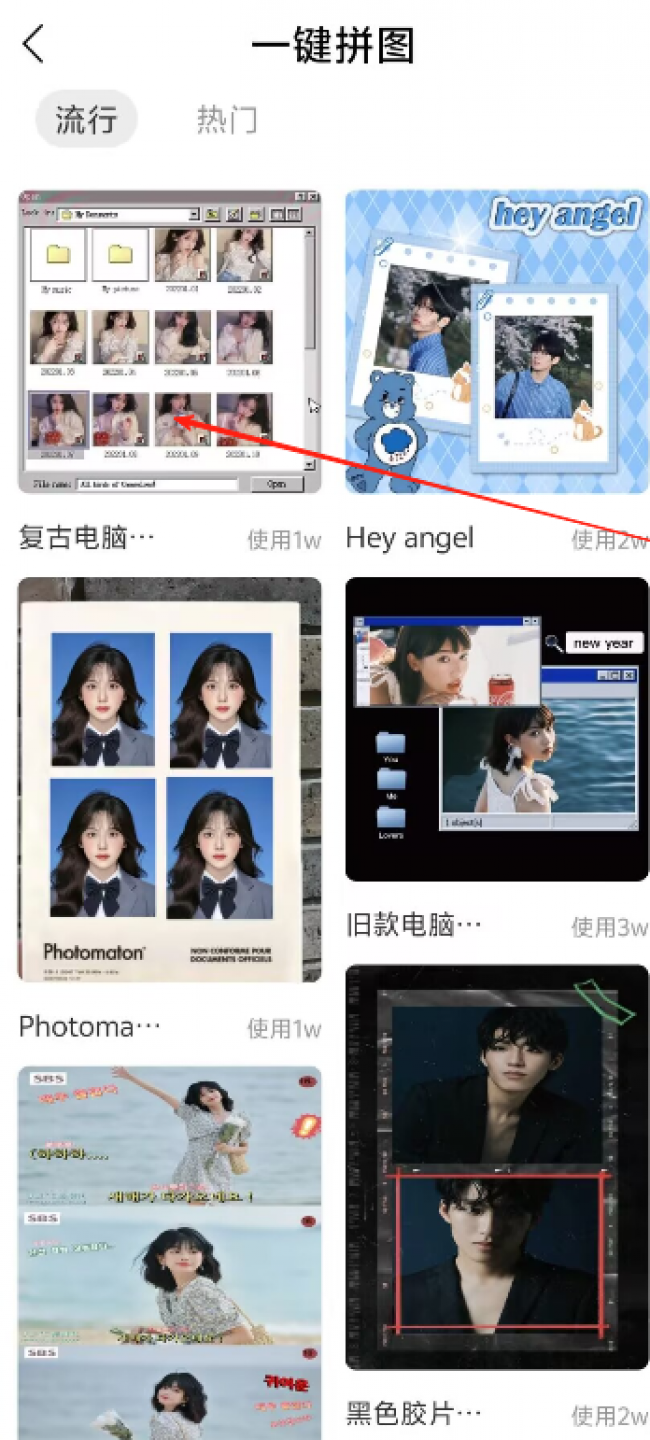
Task: Choose the Photomaton ID photo template
Action: click(x=170, y=780)
